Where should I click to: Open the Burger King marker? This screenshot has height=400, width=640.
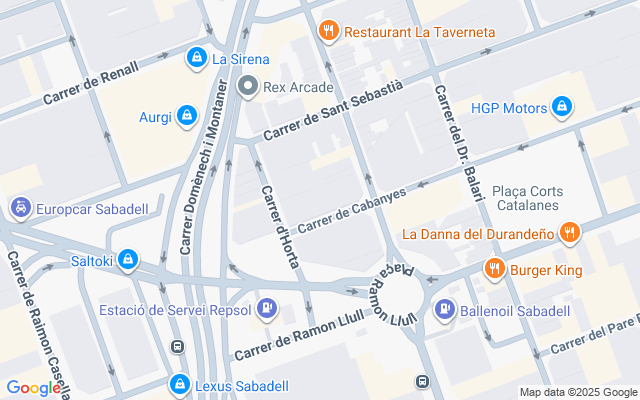pyautogui.click(x=494, y=268)
